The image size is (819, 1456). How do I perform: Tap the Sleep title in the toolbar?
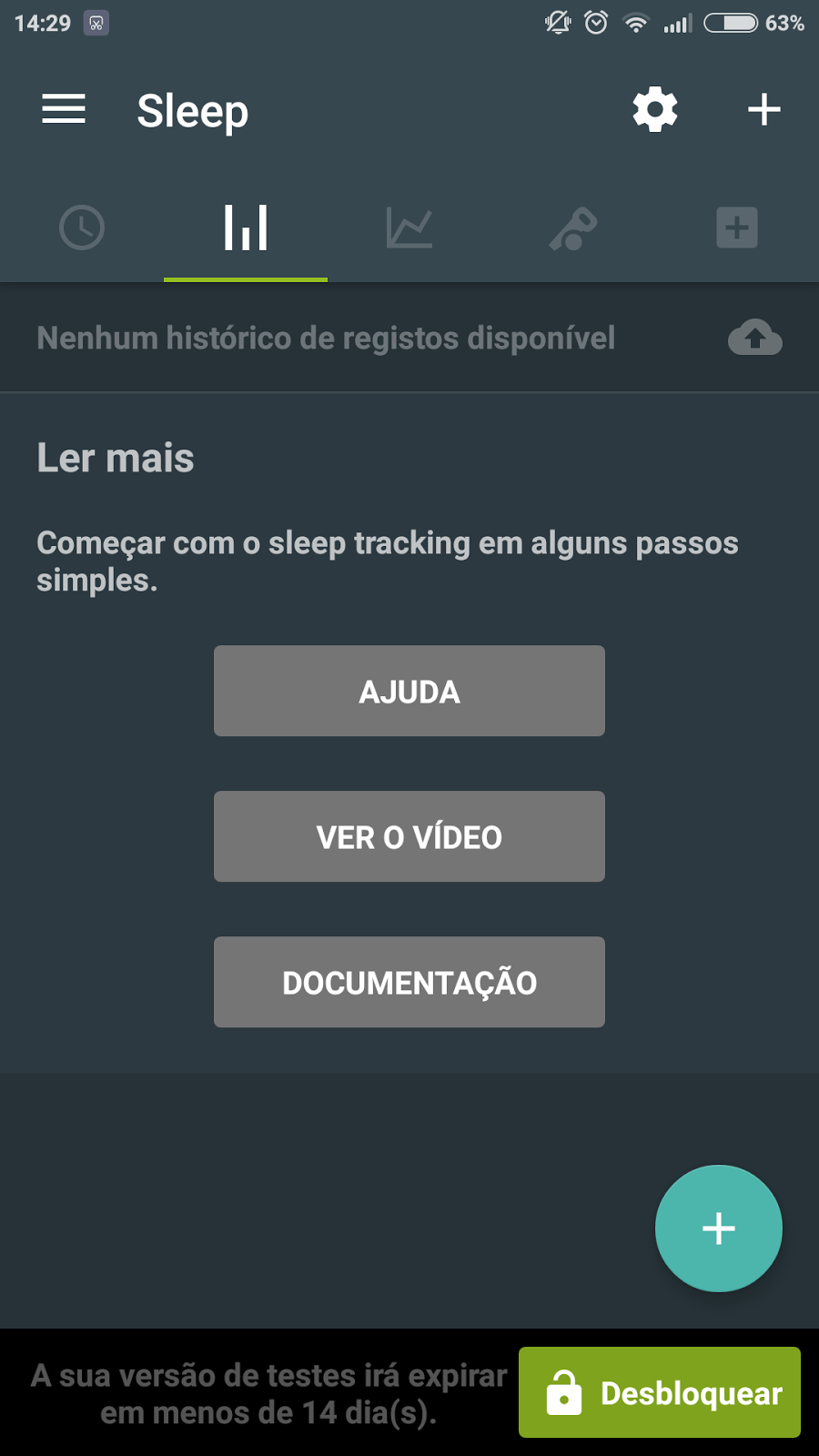[192, 109]
